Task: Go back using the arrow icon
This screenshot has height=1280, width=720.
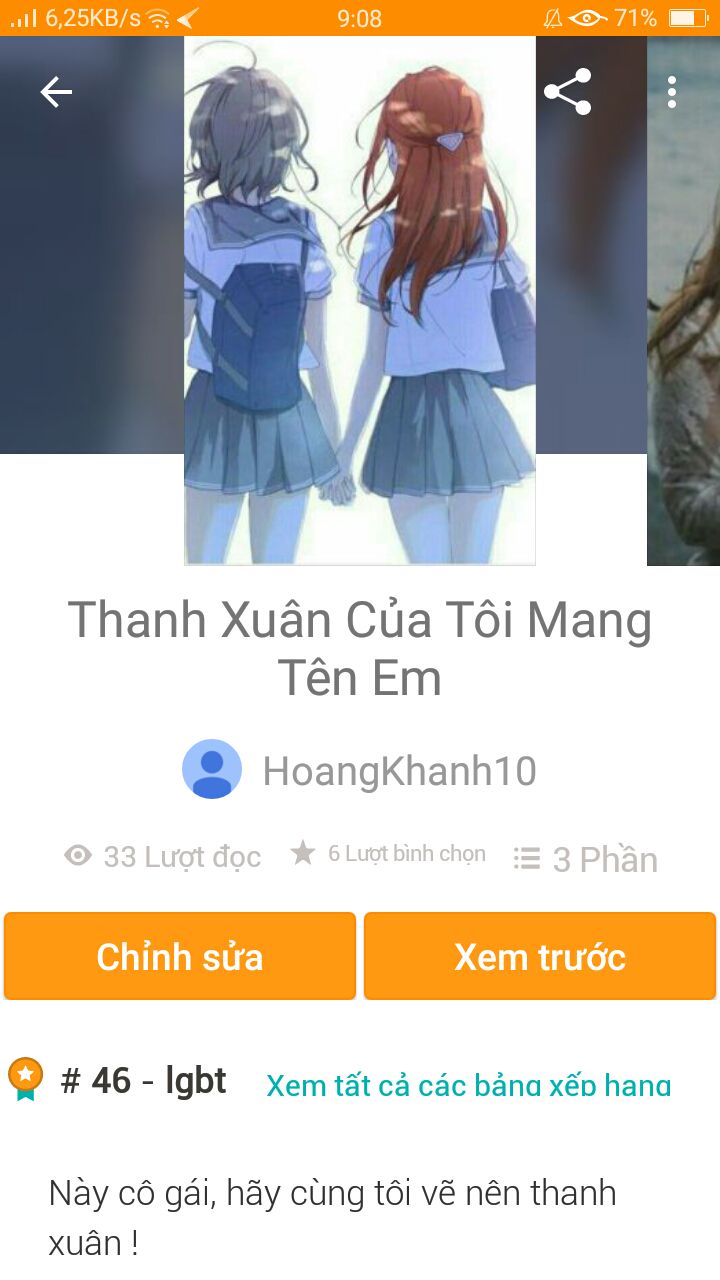Action: tap(56, 92)
